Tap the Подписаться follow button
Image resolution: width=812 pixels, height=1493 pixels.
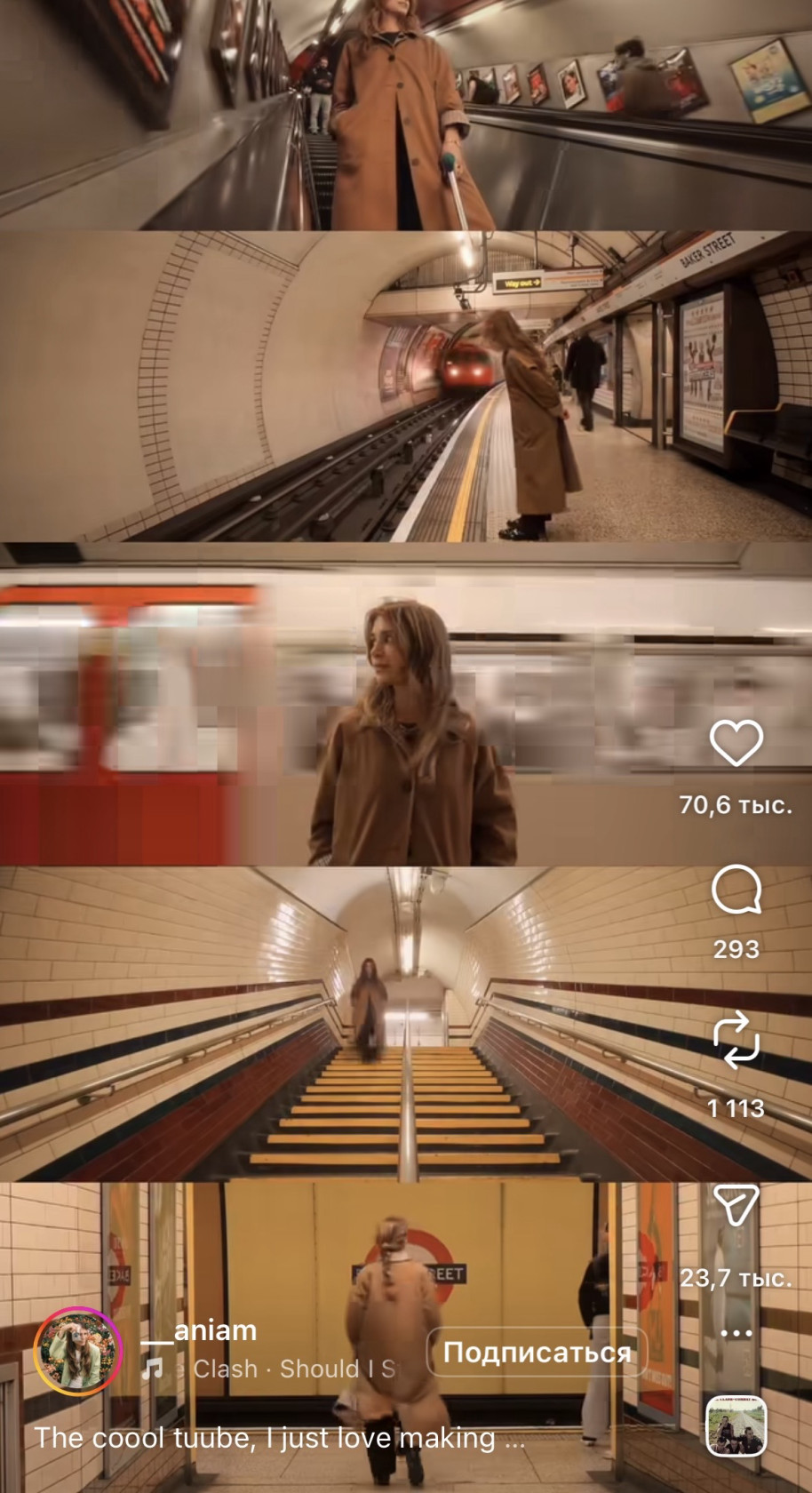click(x=537, y=1353)
